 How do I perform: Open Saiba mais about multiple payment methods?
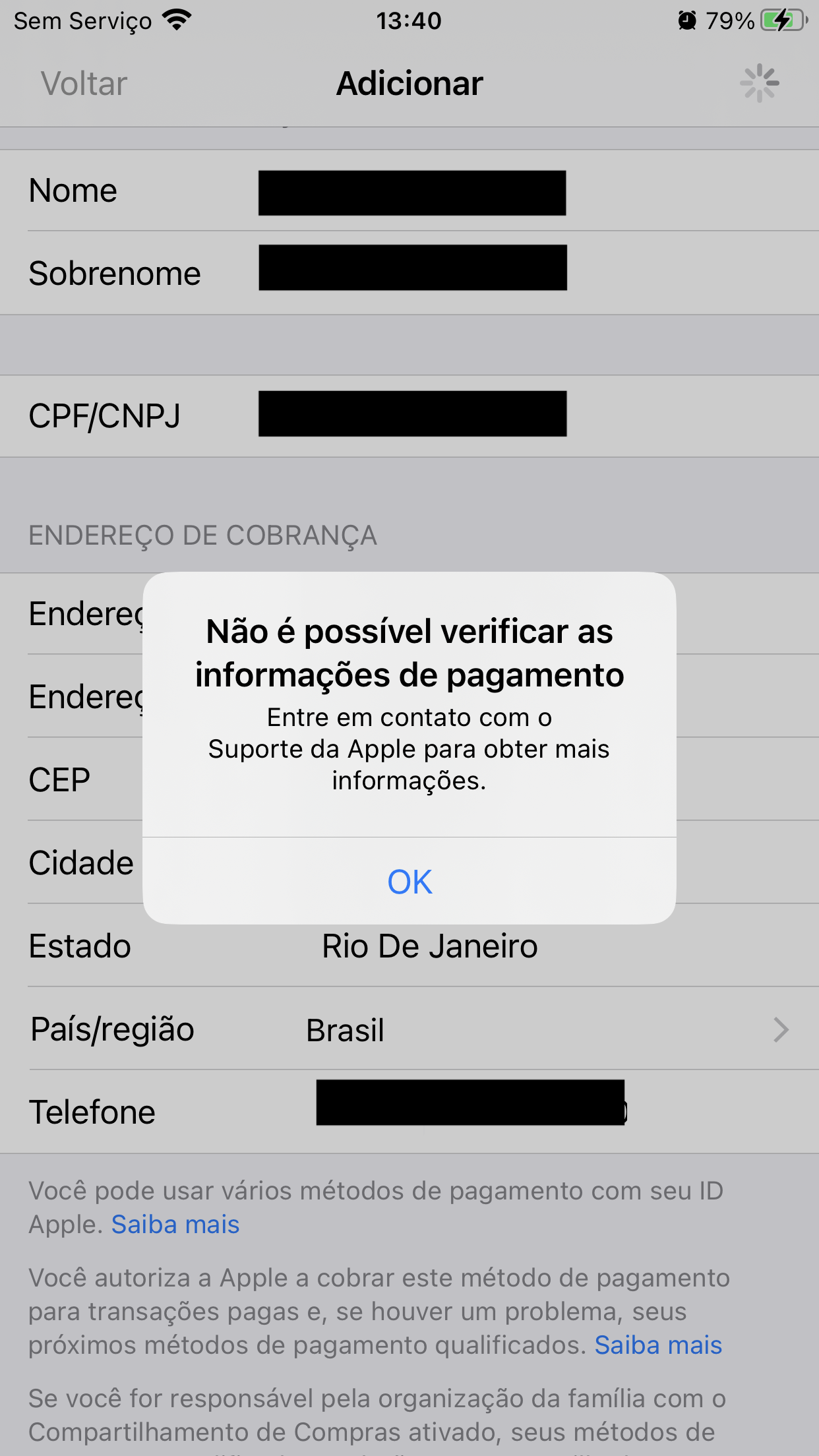tap(175, 1225)
